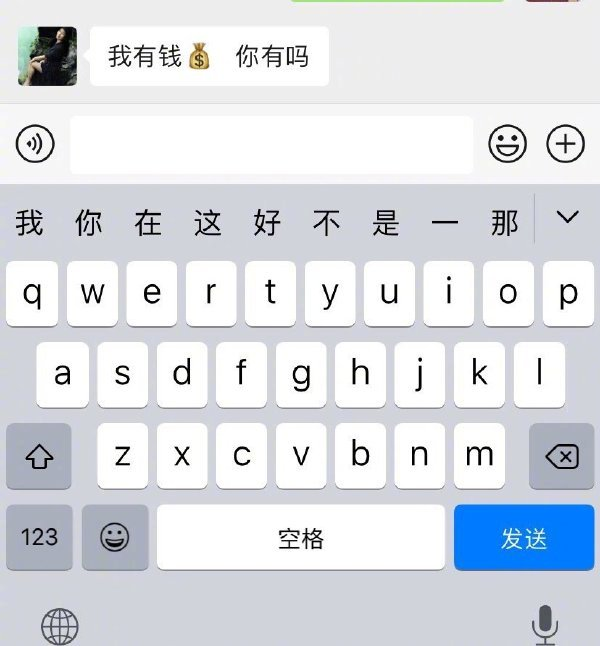Open the emoji sticker panel
This screenshot has height=646, width=600.
507,145
